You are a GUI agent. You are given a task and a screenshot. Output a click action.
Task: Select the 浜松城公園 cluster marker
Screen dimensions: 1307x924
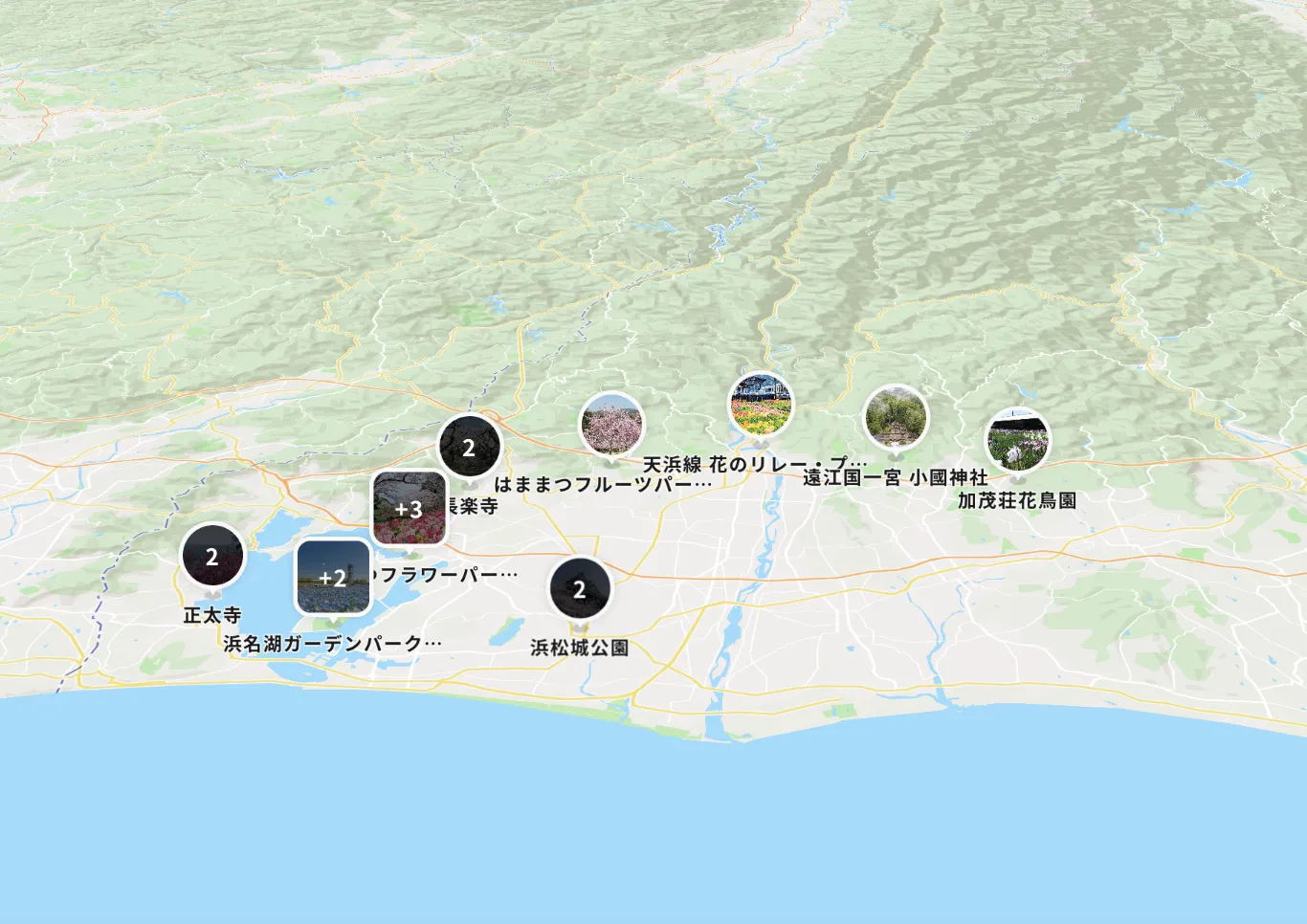(x=579, y=589)
